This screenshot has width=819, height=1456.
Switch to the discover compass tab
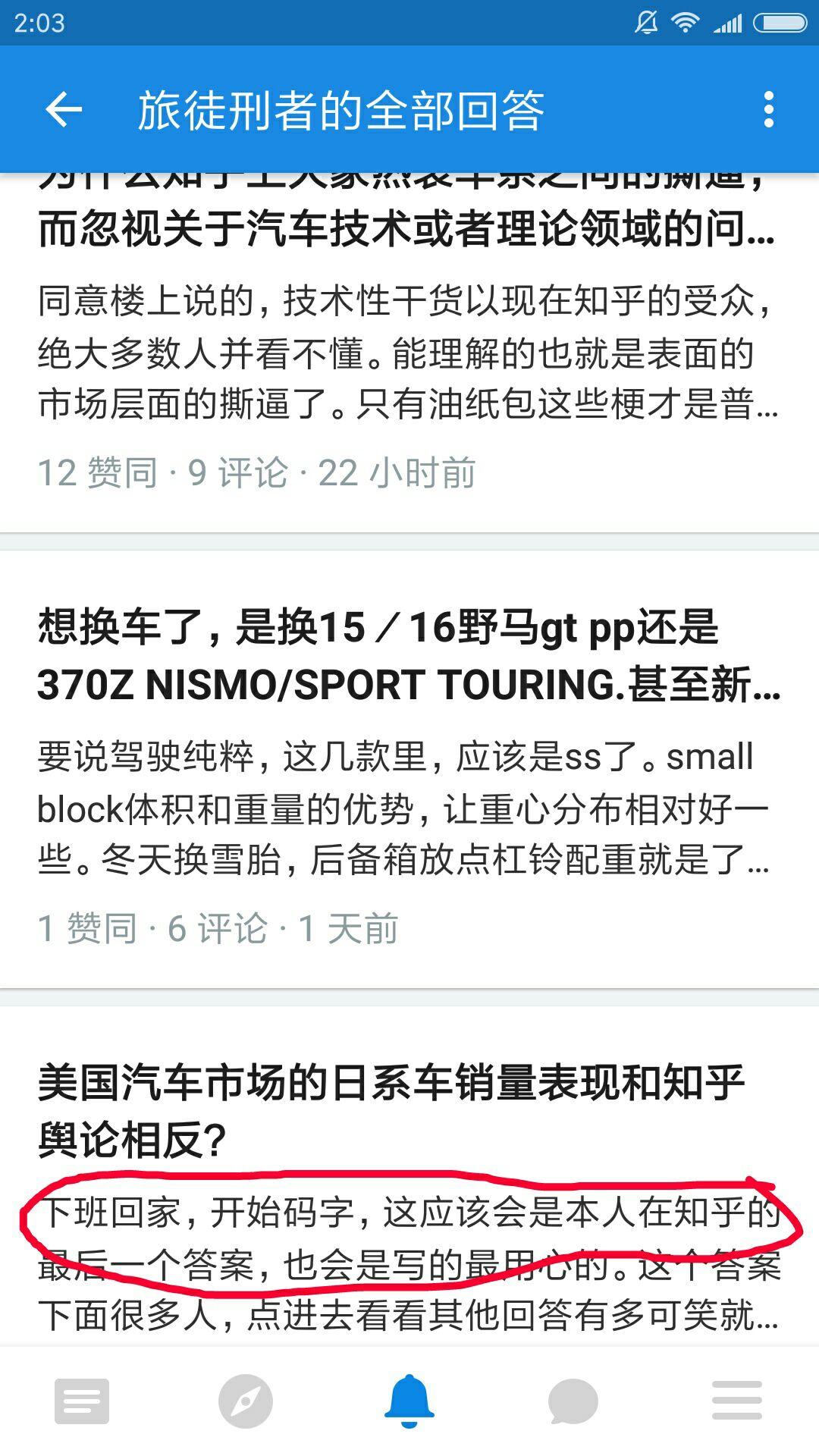246,1401
